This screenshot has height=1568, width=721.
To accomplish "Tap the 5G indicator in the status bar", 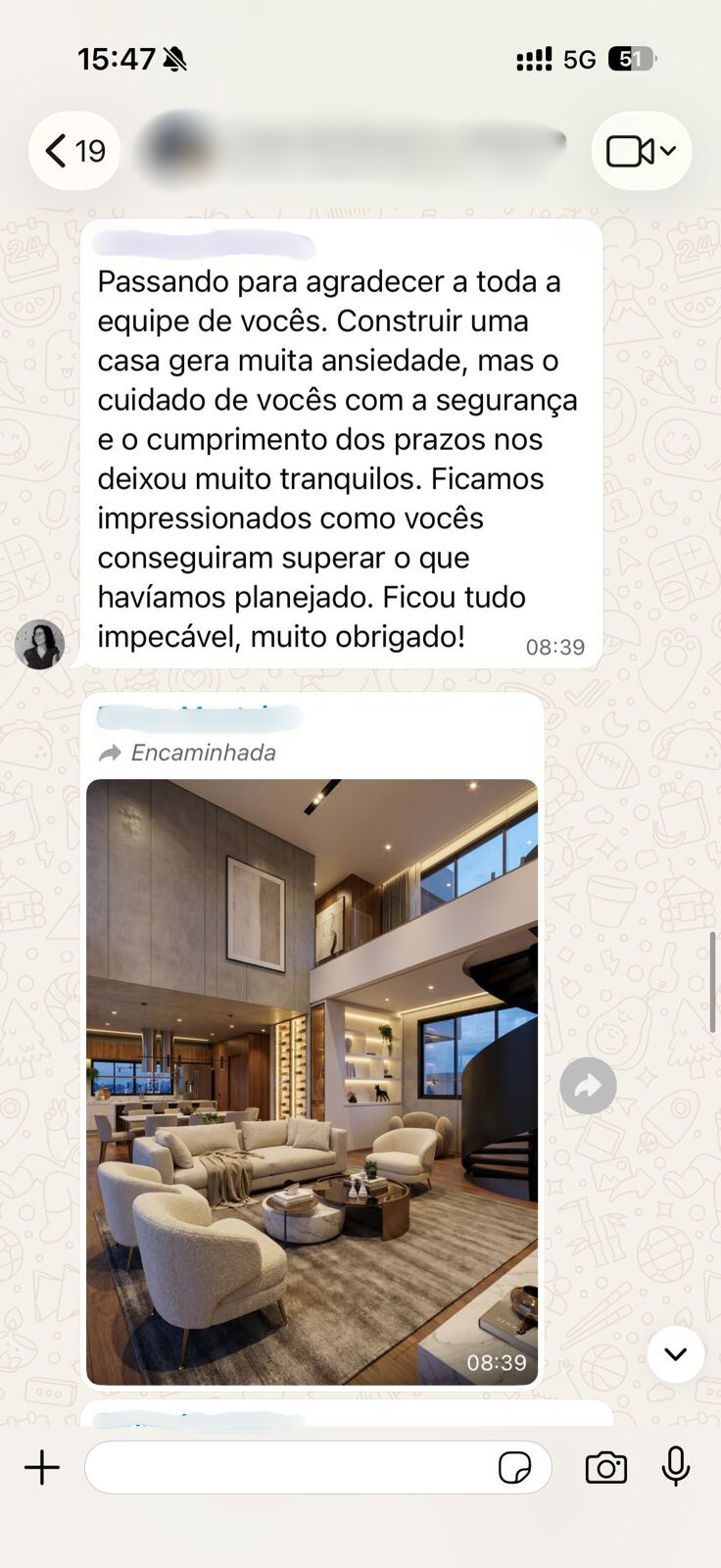I will 578,59.
